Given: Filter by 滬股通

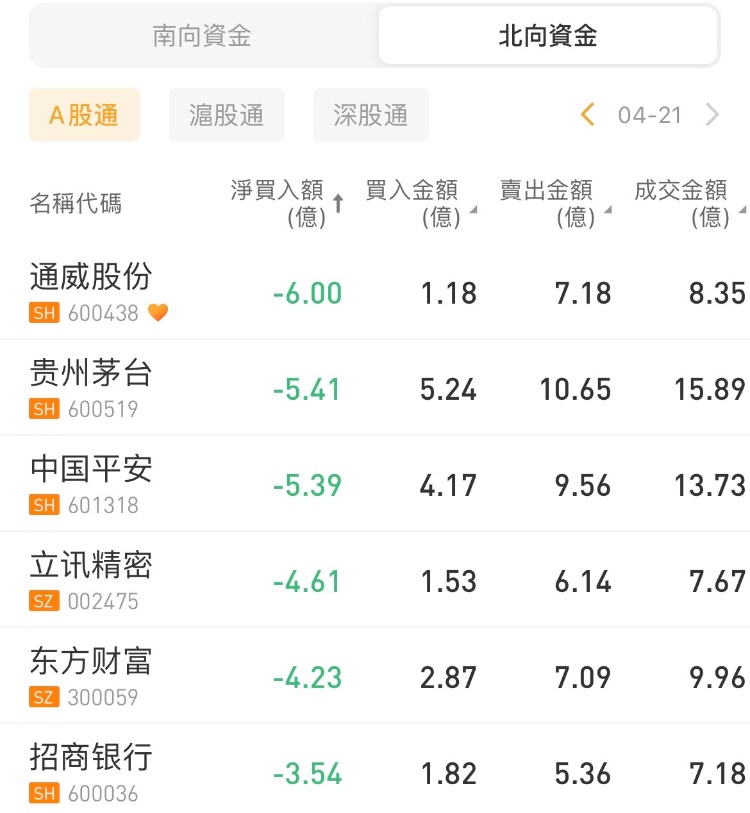Looking at the screenshot, I should click(227, 115).
